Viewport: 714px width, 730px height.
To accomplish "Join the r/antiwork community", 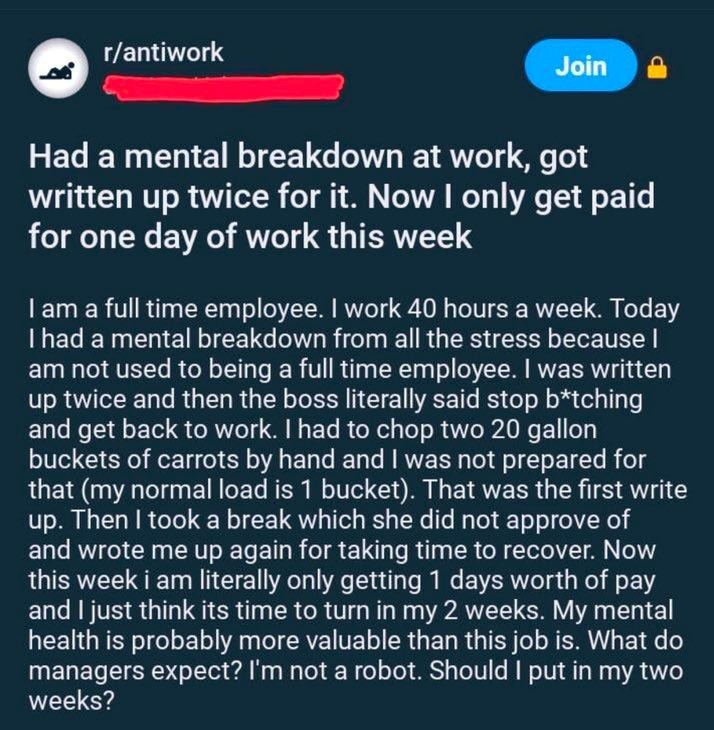I will pos(581,66).
